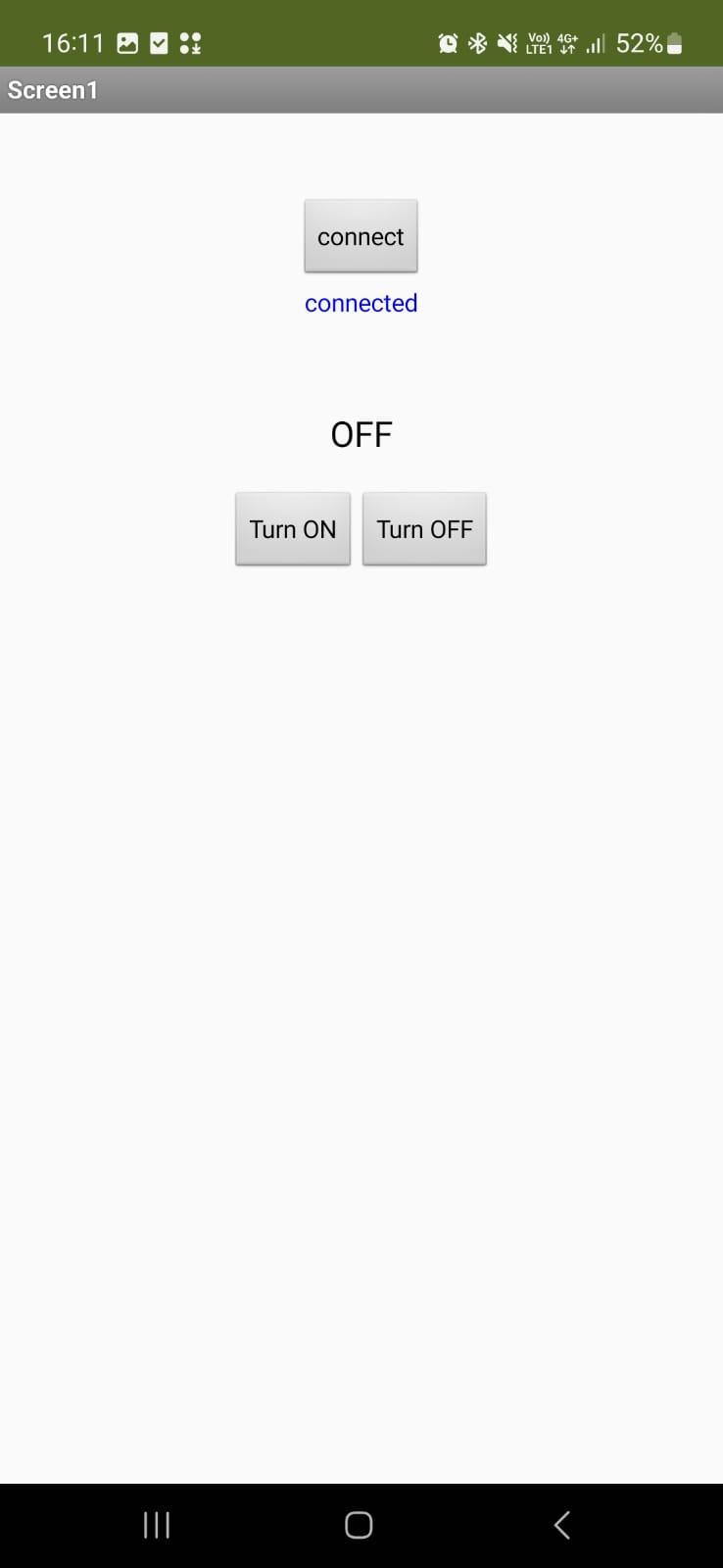723x1568 pixels.
Task: Open recent apps from the navigation bar
Action: (157, 1525)
